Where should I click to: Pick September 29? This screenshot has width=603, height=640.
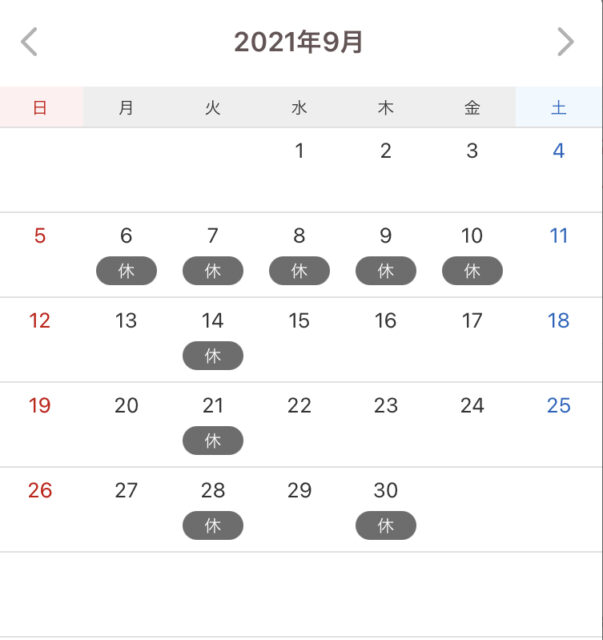(299, 492)
